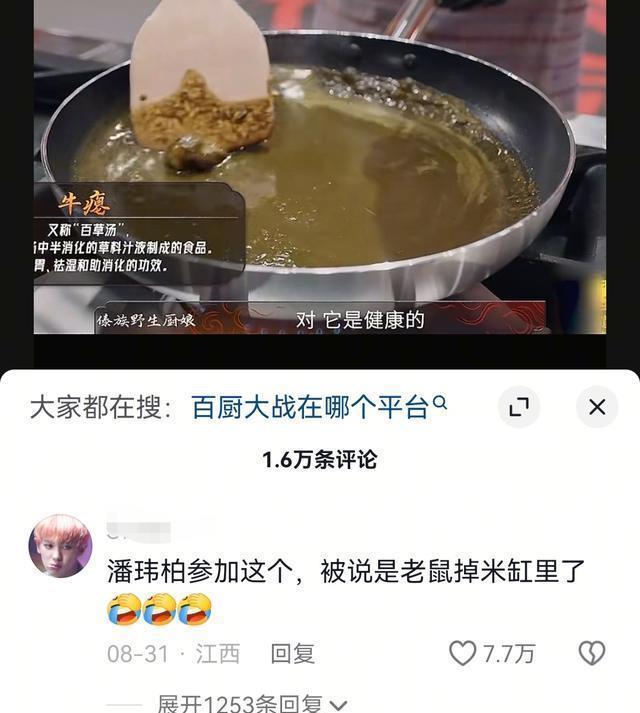Tap the video playing above comments
Screen dimensions: 640x713
(x=320, y=170)
